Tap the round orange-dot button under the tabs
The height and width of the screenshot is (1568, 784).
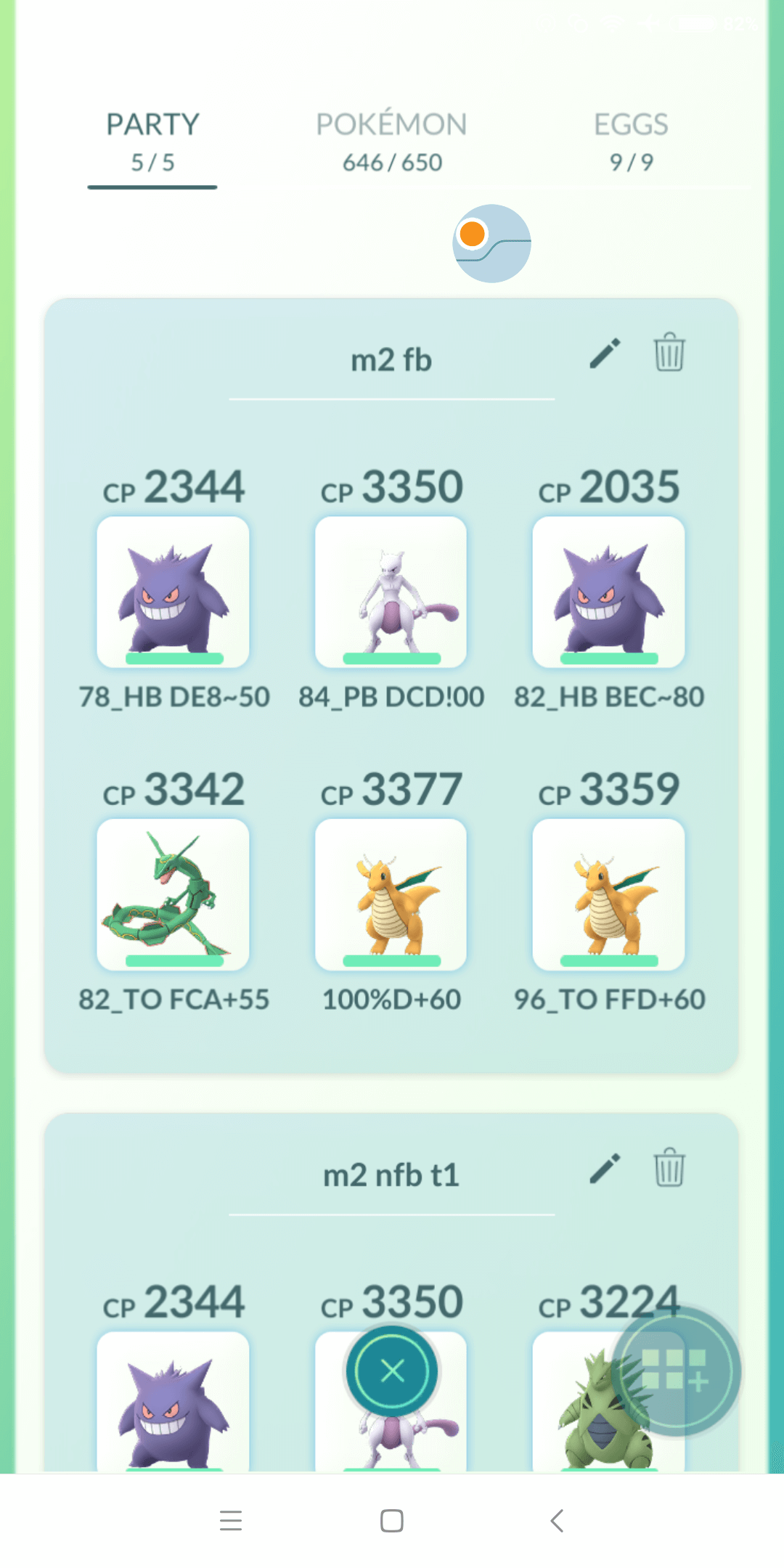click(491, 243)
